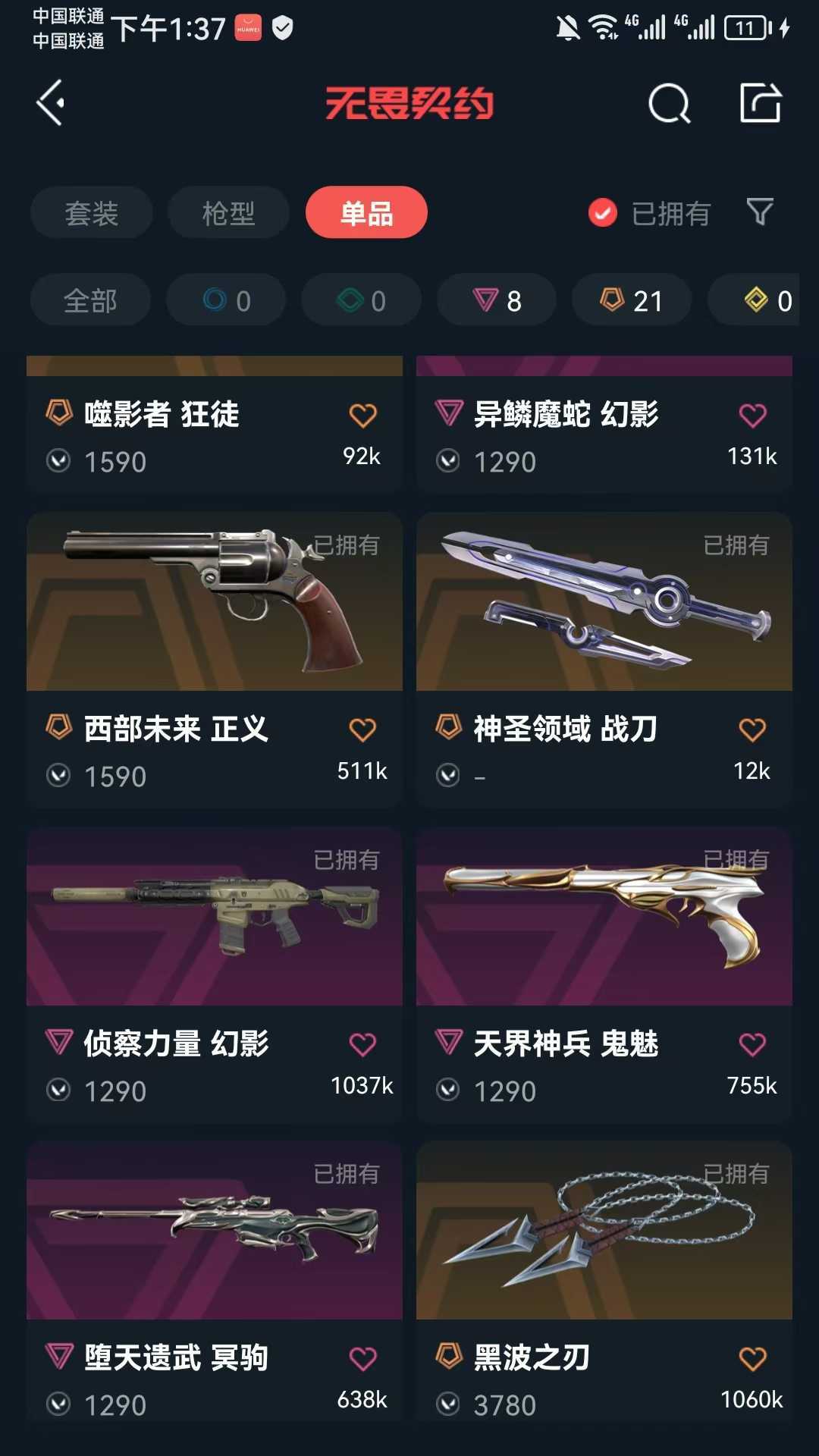Open the funnel filter icon

point(760,212)
